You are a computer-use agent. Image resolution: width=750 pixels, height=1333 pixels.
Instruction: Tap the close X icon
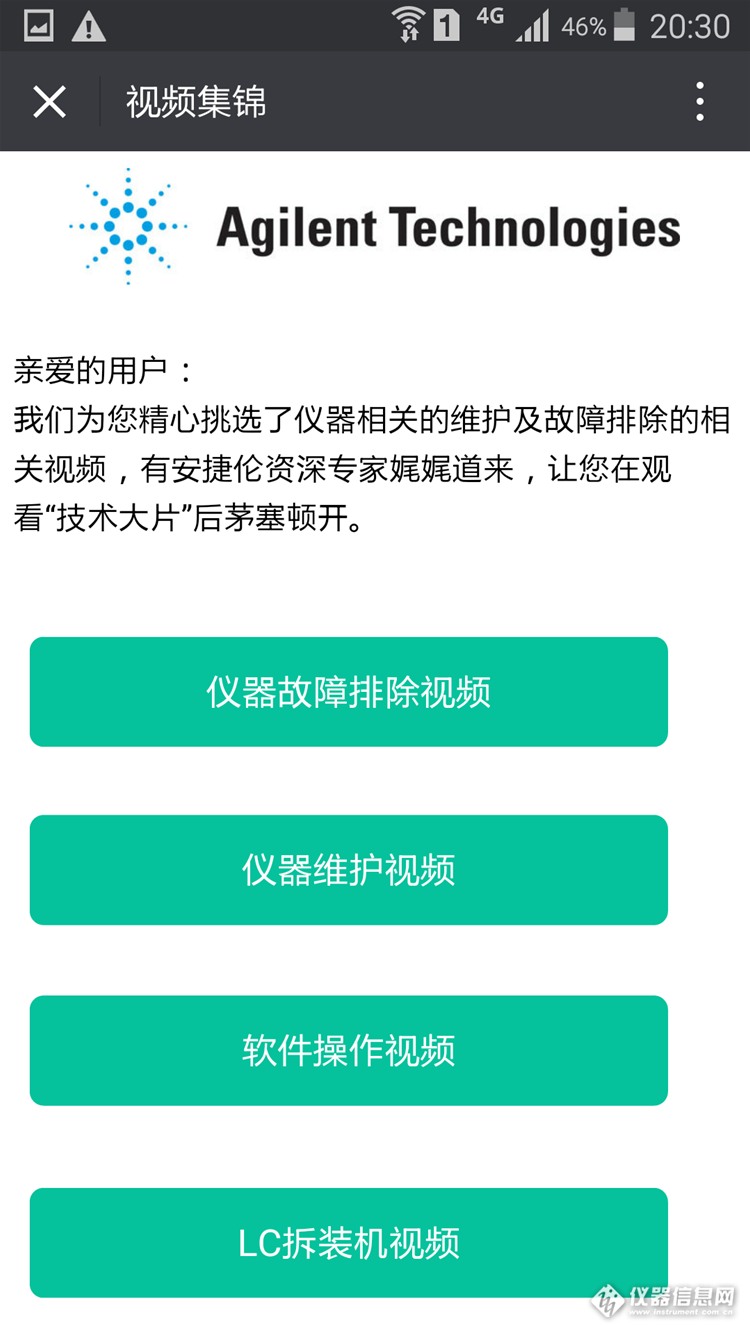pos(47,102)
